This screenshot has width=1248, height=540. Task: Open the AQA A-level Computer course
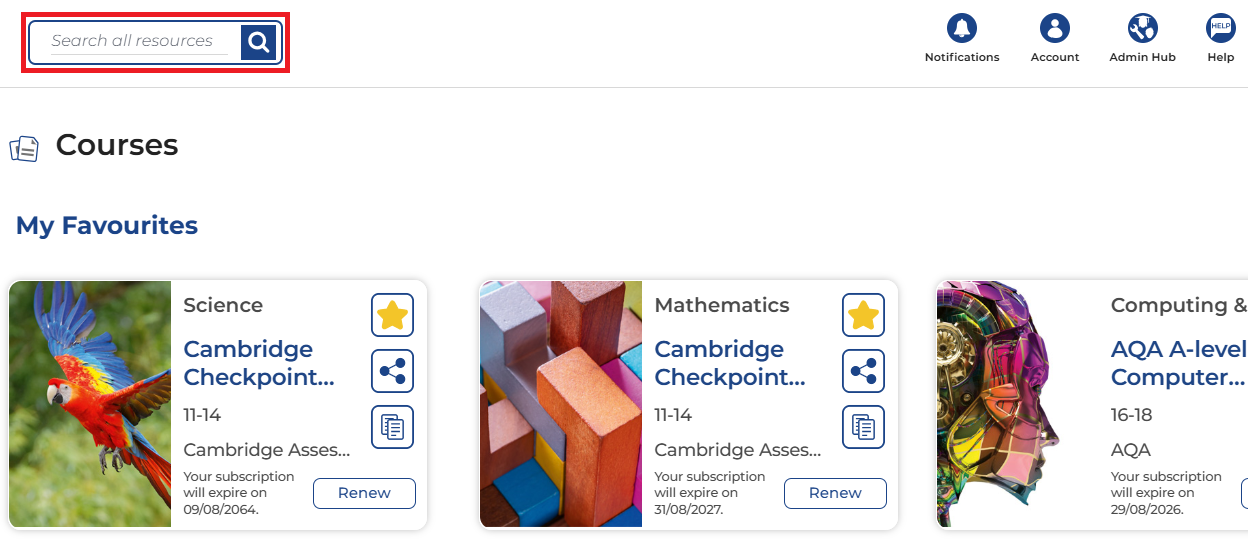(1178, 363)
